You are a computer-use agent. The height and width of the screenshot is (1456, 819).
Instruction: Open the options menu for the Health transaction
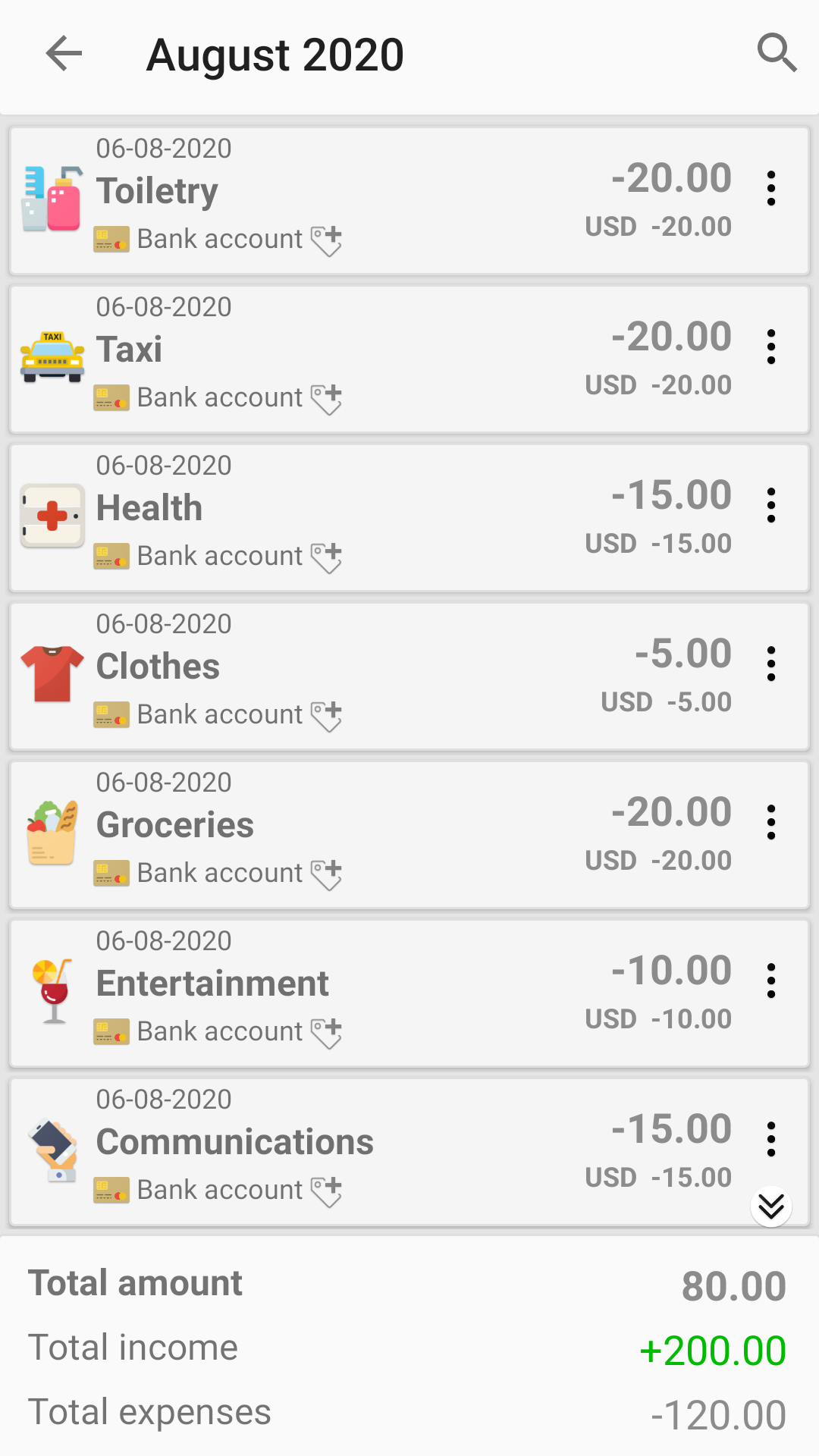pyautogui.click(x=771, y=504)
